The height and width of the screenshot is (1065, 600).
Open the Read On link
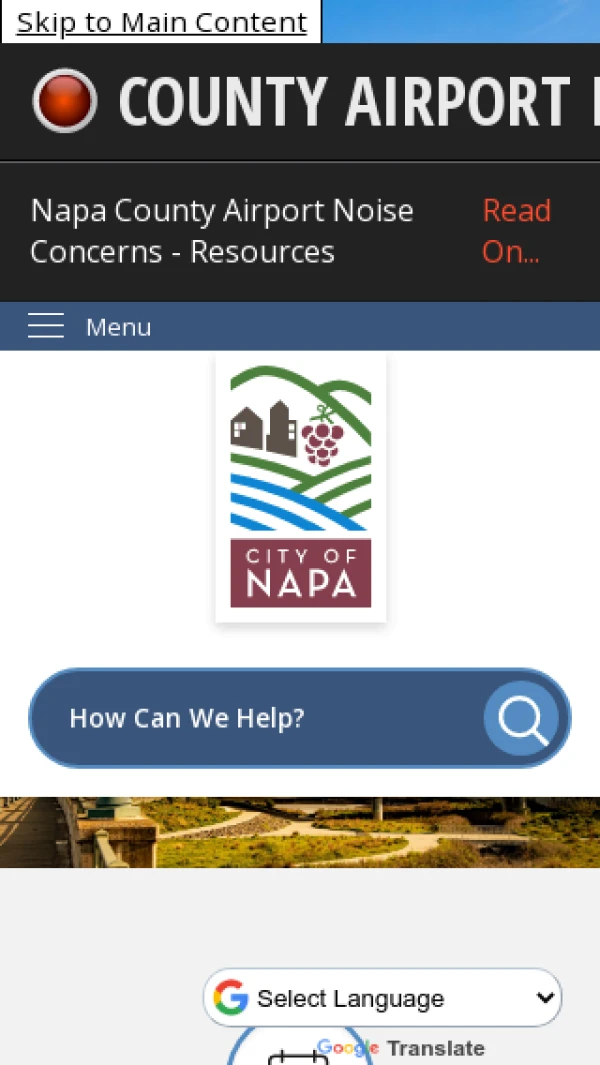[516, 231]
